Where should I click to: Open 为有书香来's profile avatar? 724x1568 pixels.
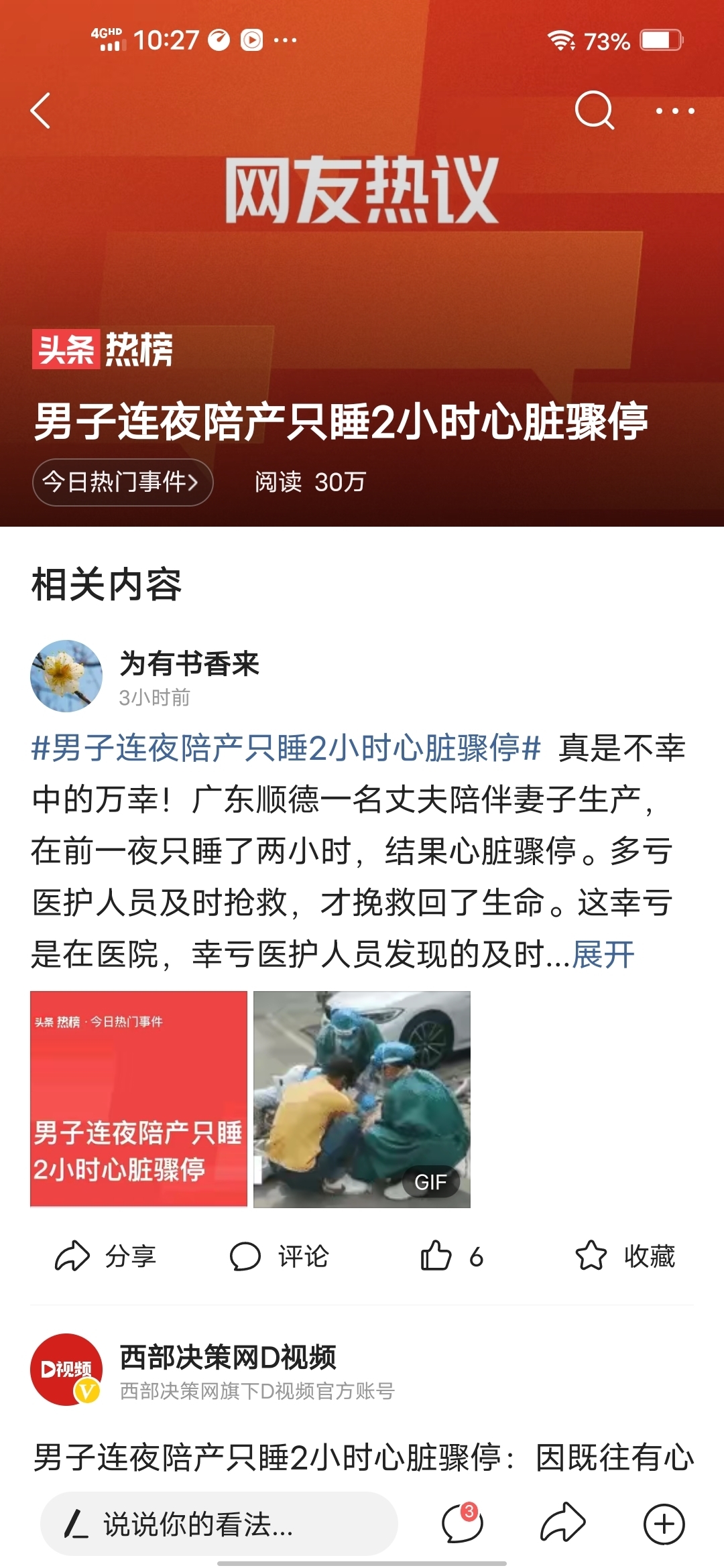pyautogui.click(x=66, y=675)
